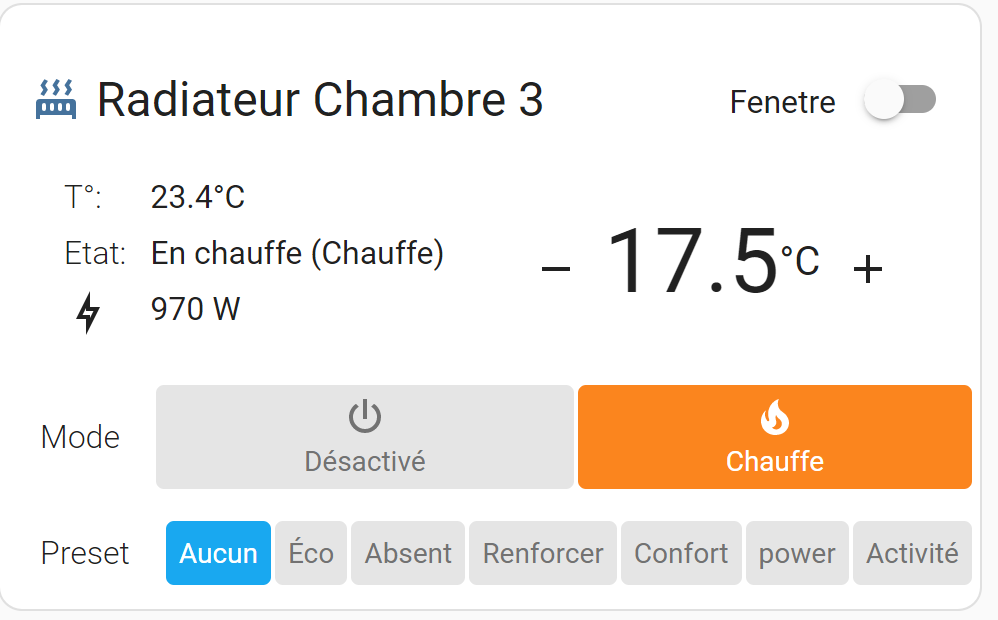Increase target temperature with plus
The image size is (998, 620).
click(x=868, y=268)
